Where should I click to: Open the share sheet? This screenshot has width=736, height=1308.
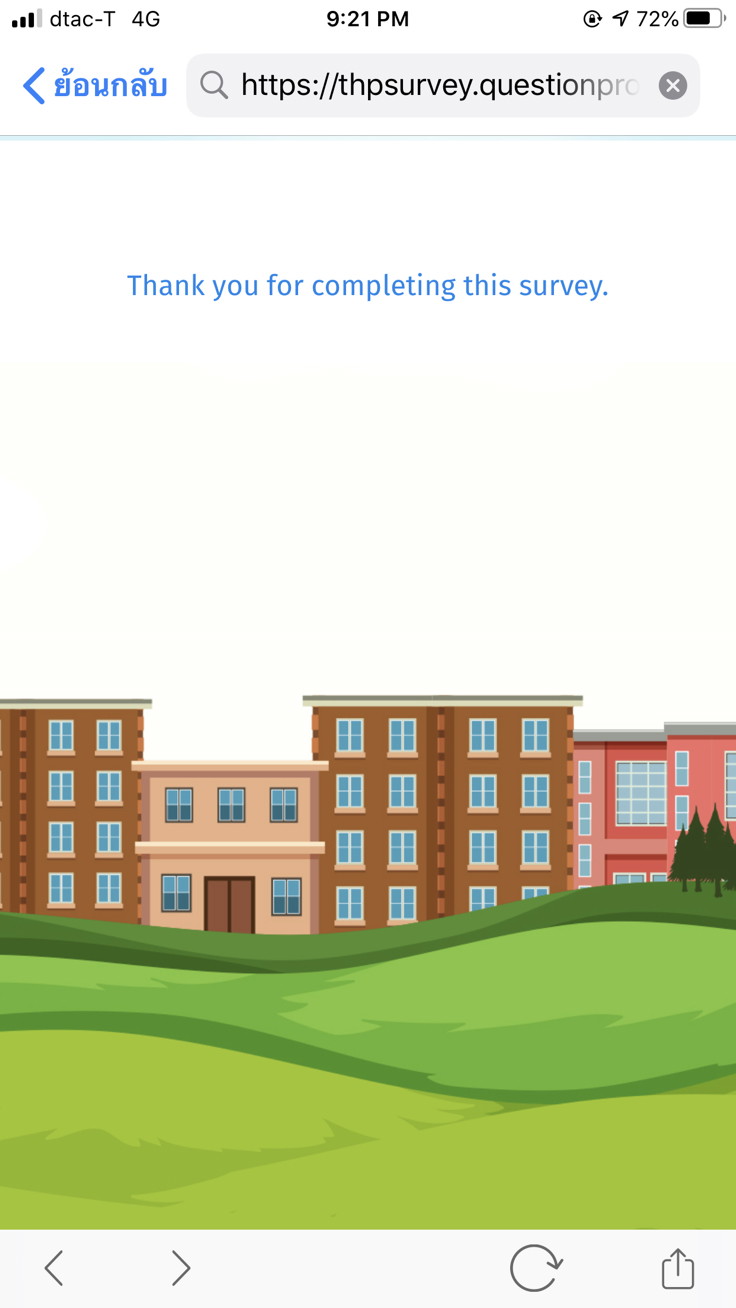pos(677,1268)
